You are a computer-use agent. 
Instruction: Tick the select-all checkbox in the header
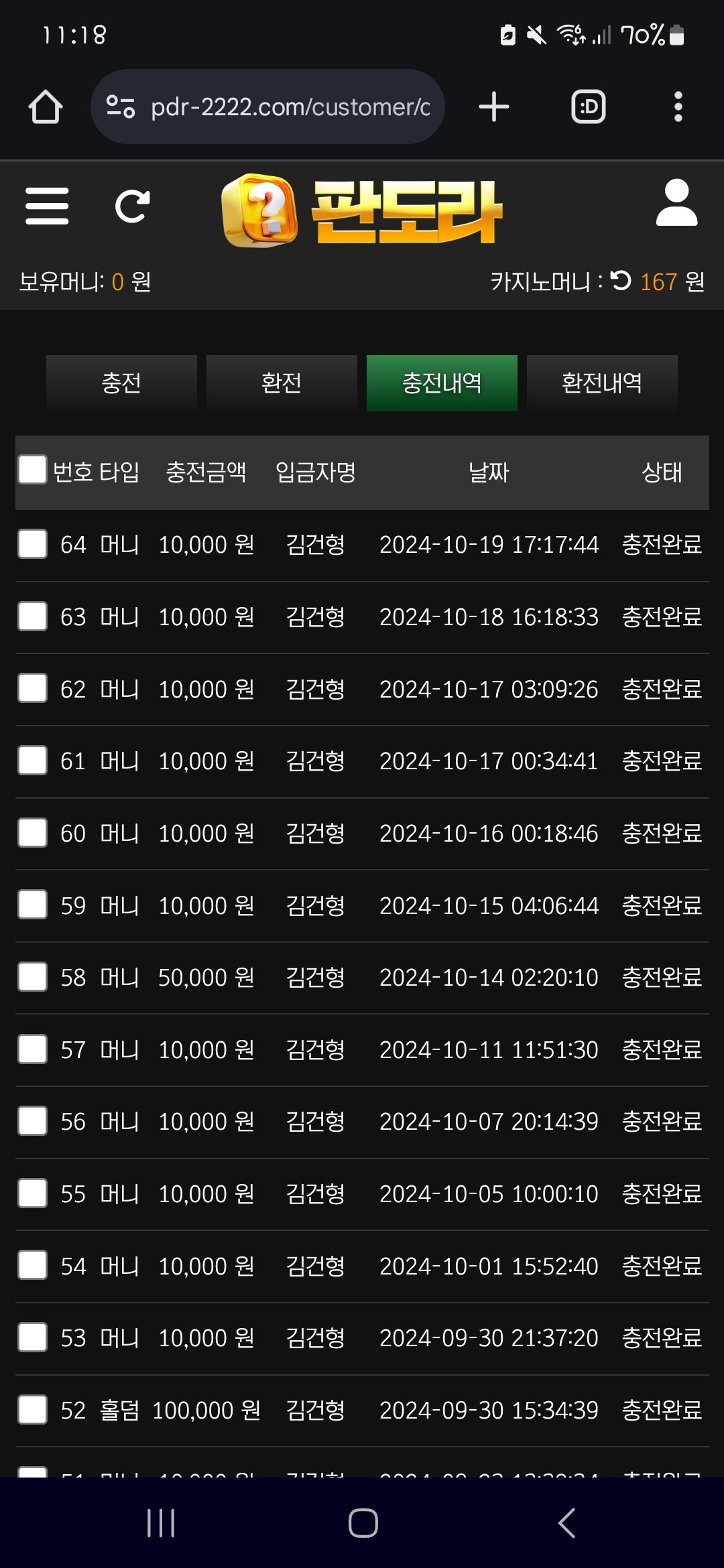coord(32,470)
